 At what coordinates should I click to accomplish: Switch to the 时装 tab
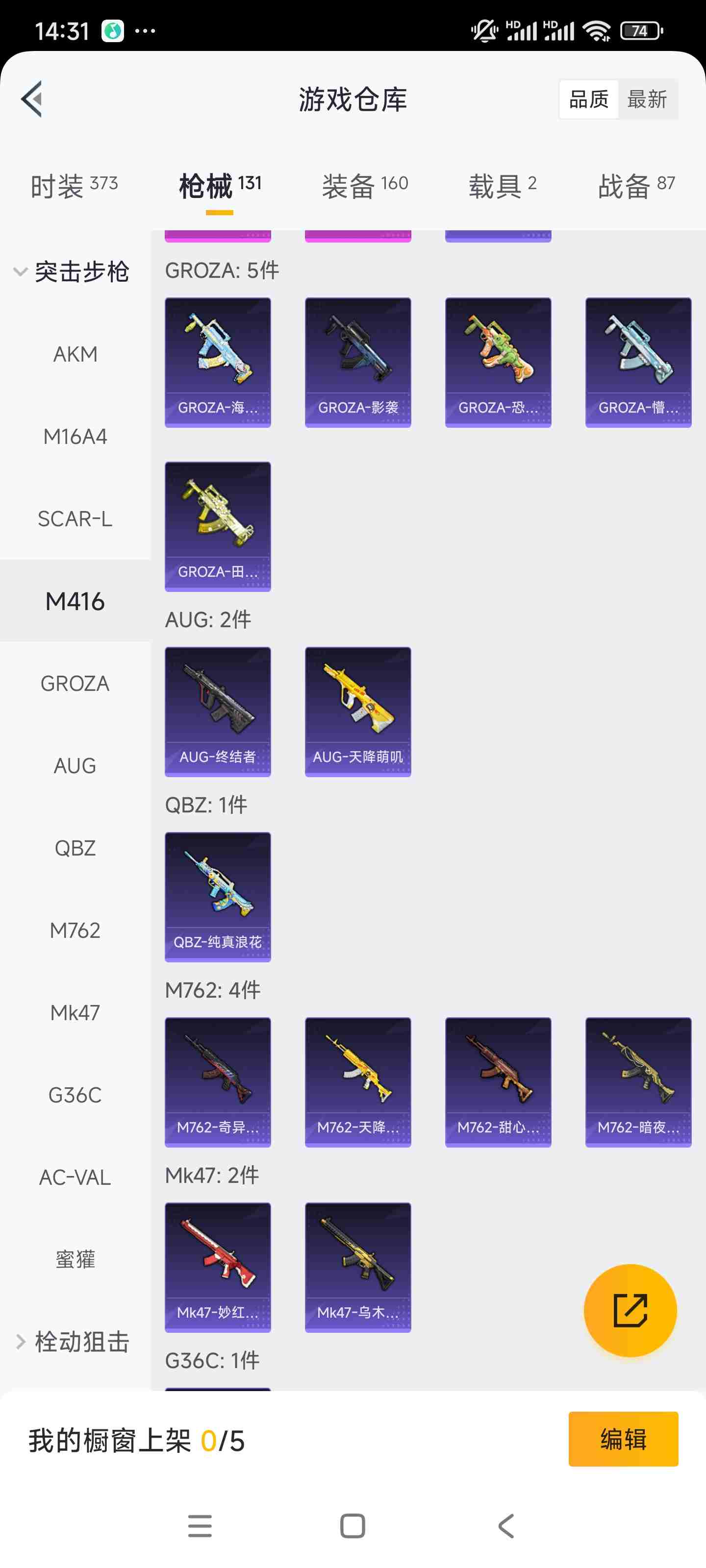pos(74,186)
